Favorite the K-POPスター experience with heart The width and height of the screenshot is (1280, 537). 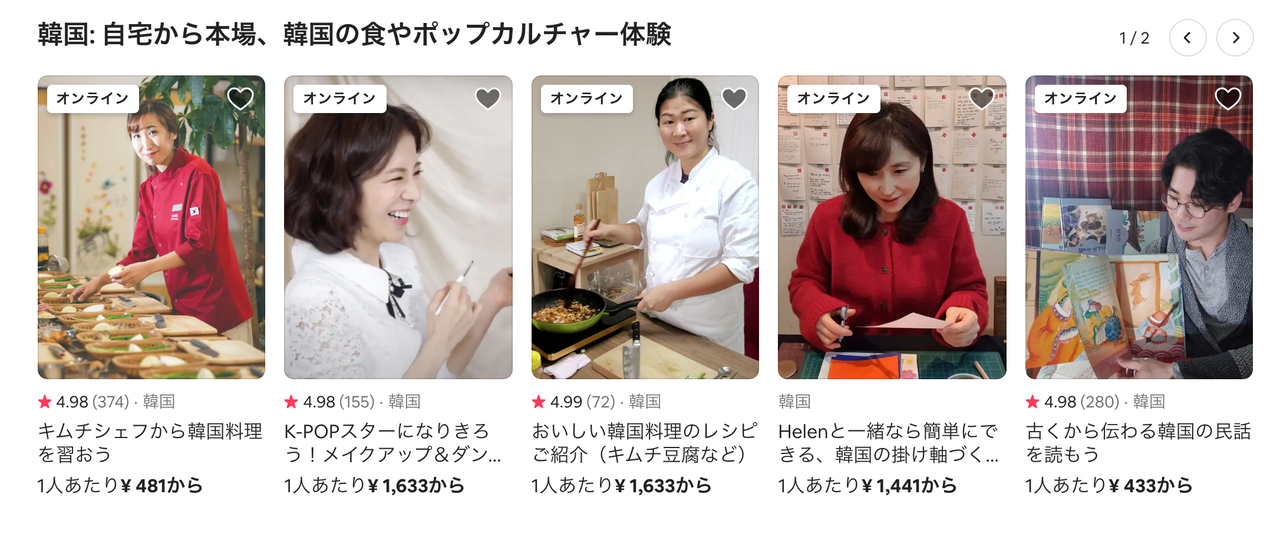[487, 98]
